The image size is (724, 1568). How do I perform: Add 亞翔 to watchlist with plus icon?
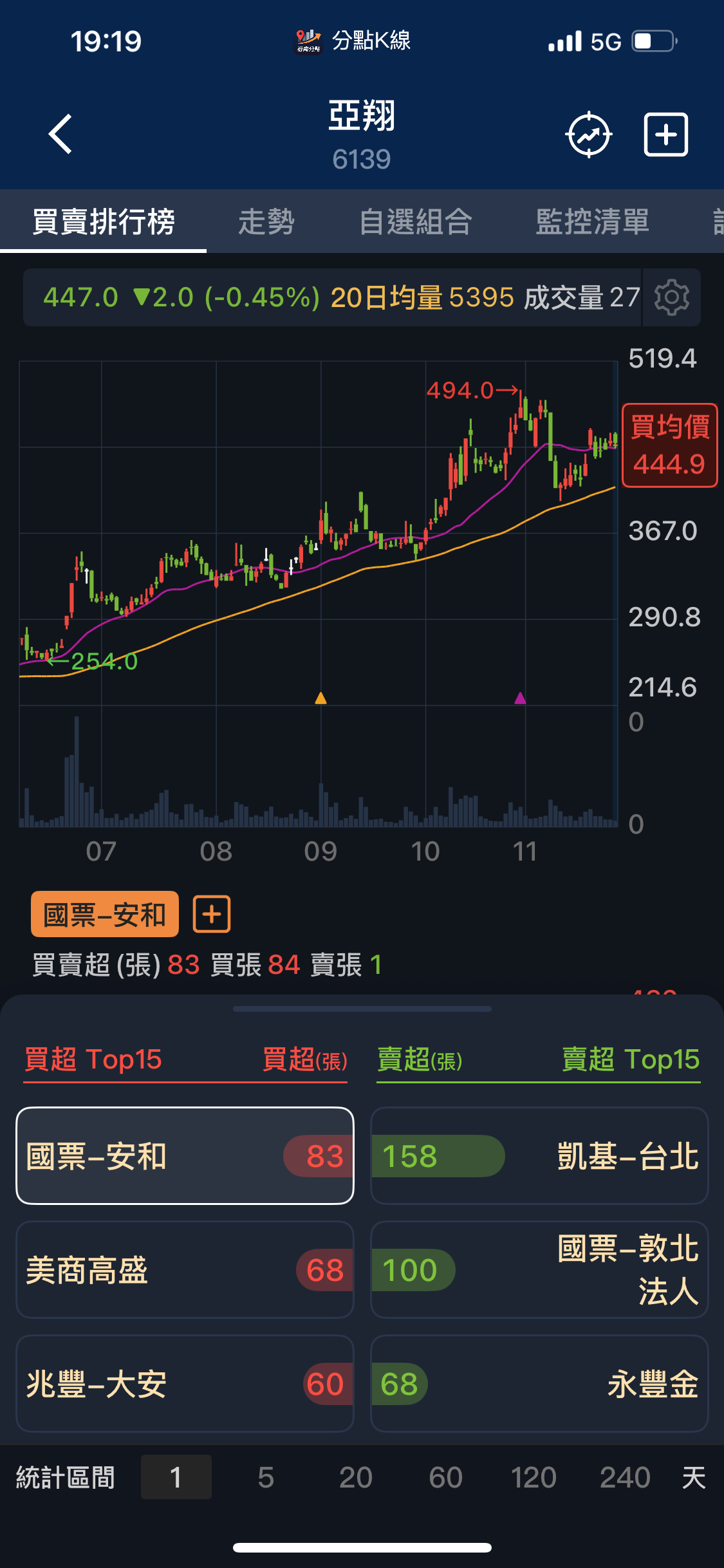pyautogui.click(x=666, y=135)
